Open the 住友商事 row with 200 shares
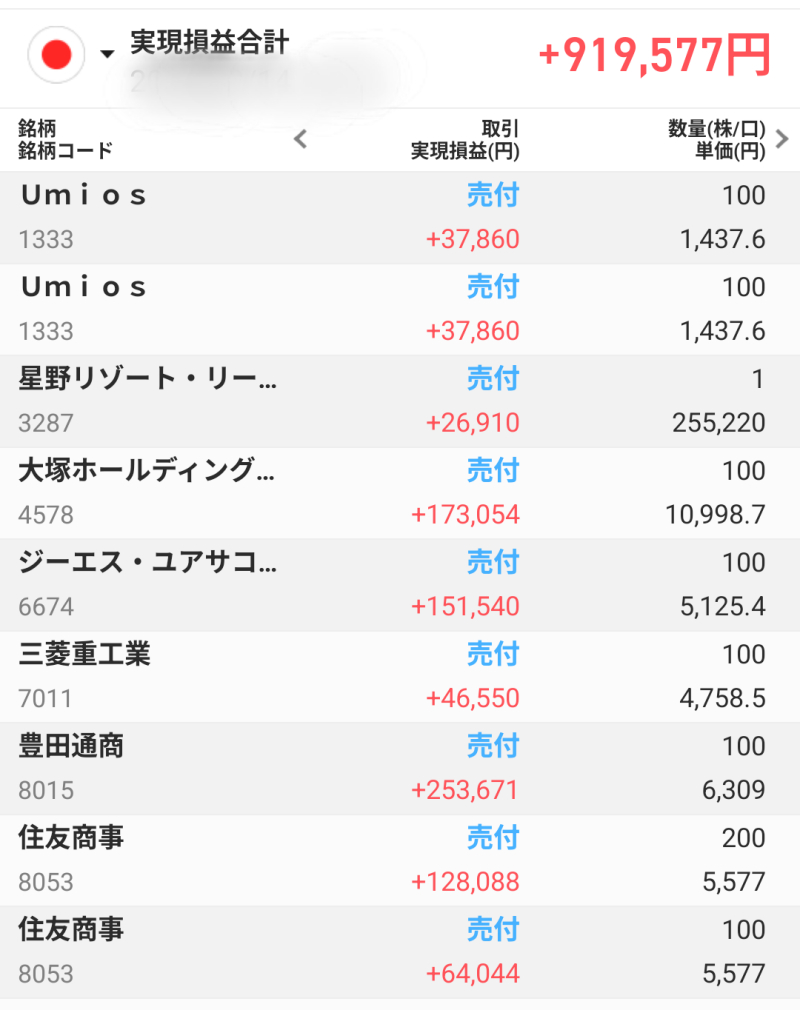Screen dimensions: 800x1010 400,861
